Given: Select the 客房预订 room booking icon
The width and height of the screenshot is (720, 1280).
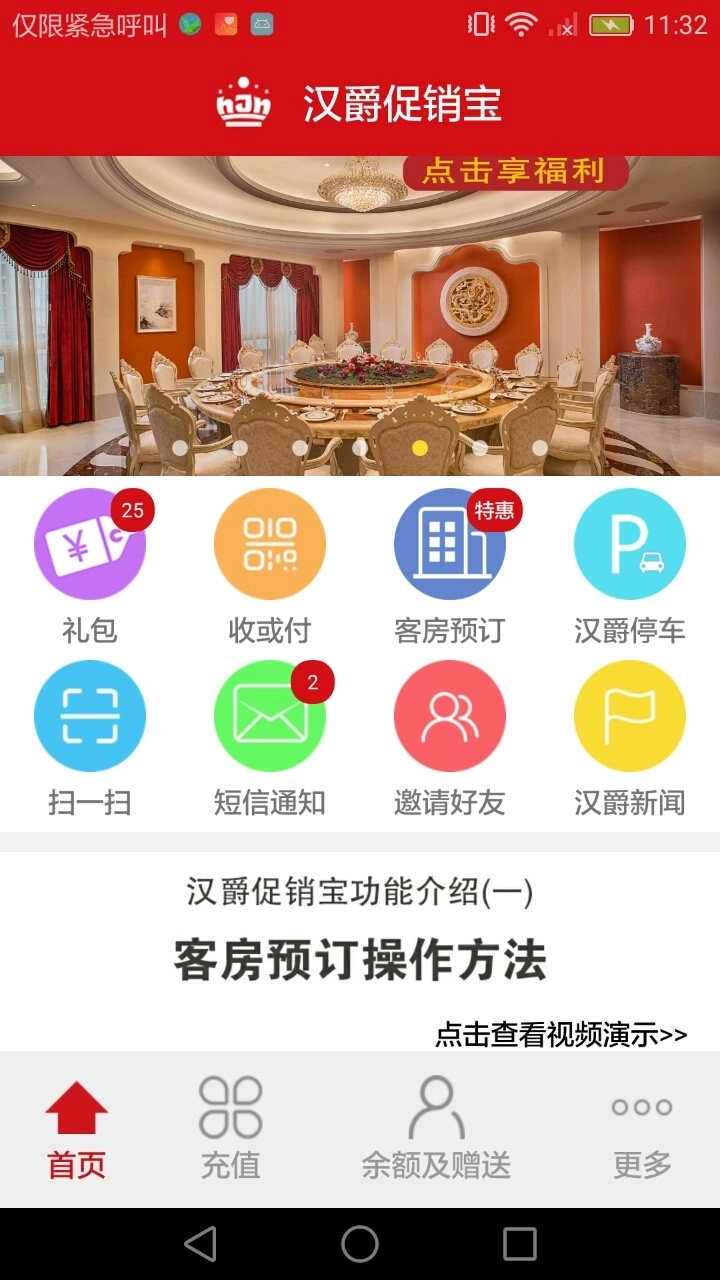Looking at the screenshot, I should click(x=450, y=543).
